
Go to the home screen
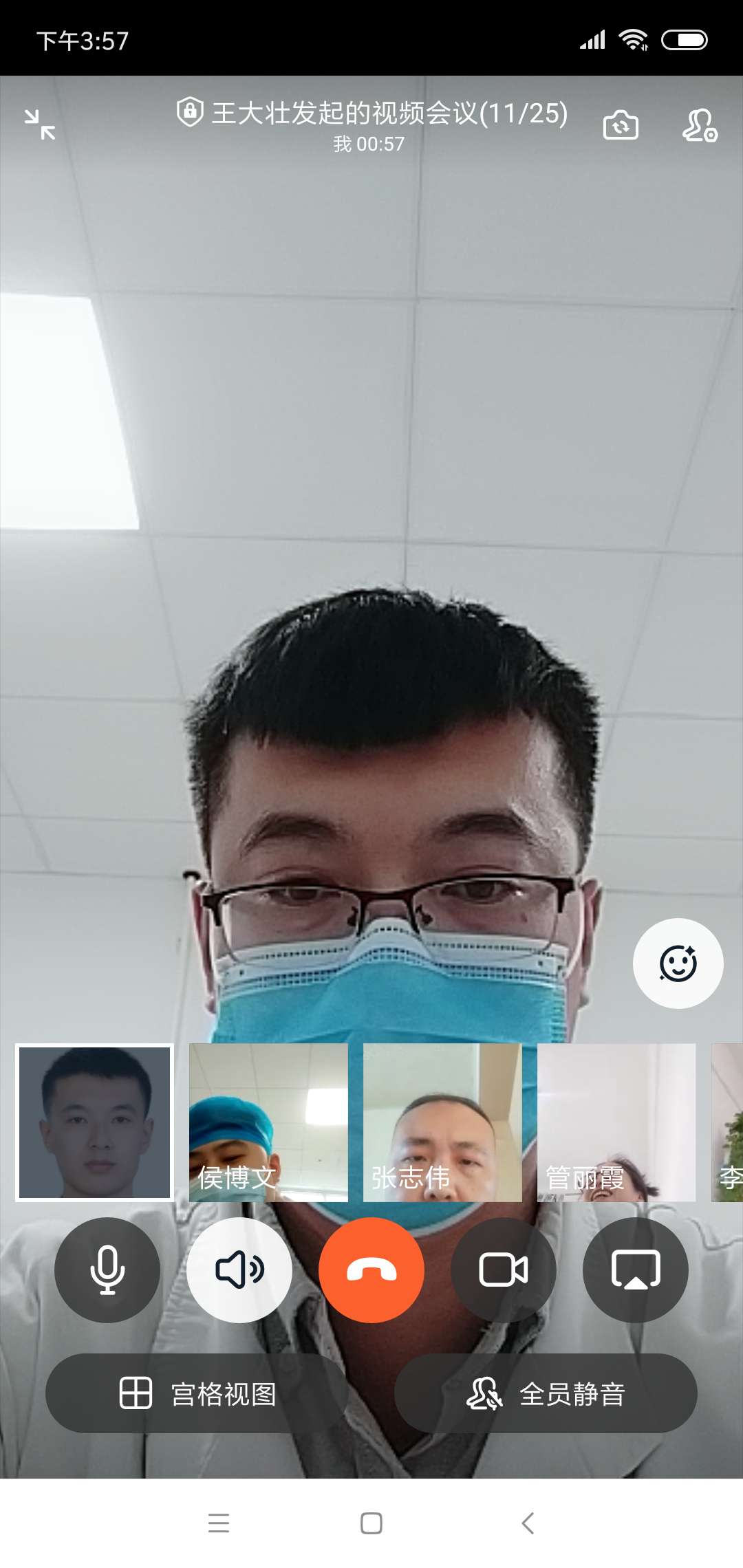click(371, 1523)
